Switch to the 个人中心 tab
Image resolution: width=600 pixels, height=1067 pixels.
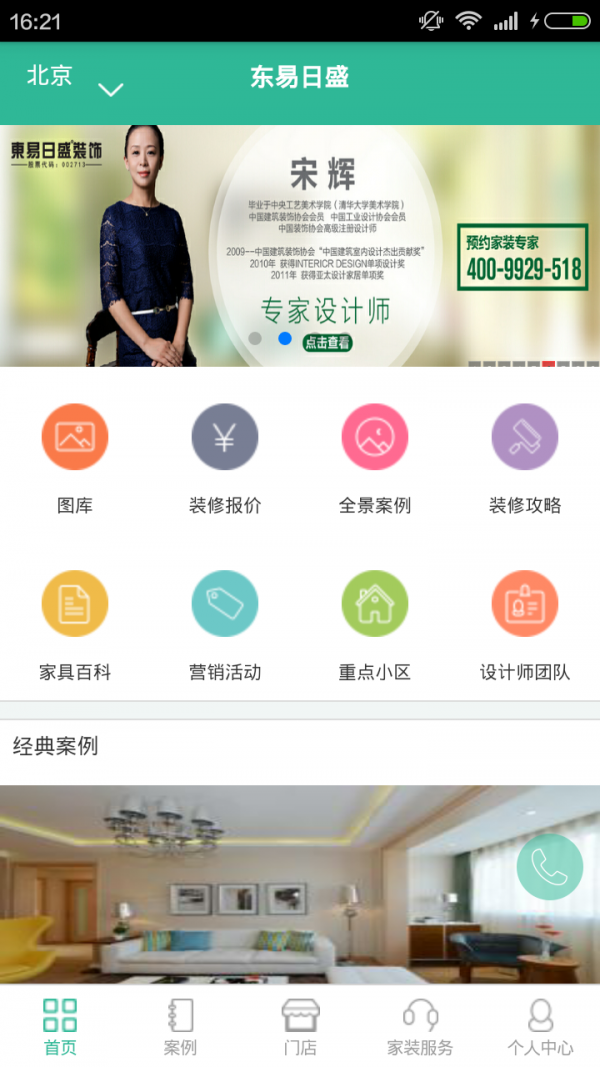540,1027
